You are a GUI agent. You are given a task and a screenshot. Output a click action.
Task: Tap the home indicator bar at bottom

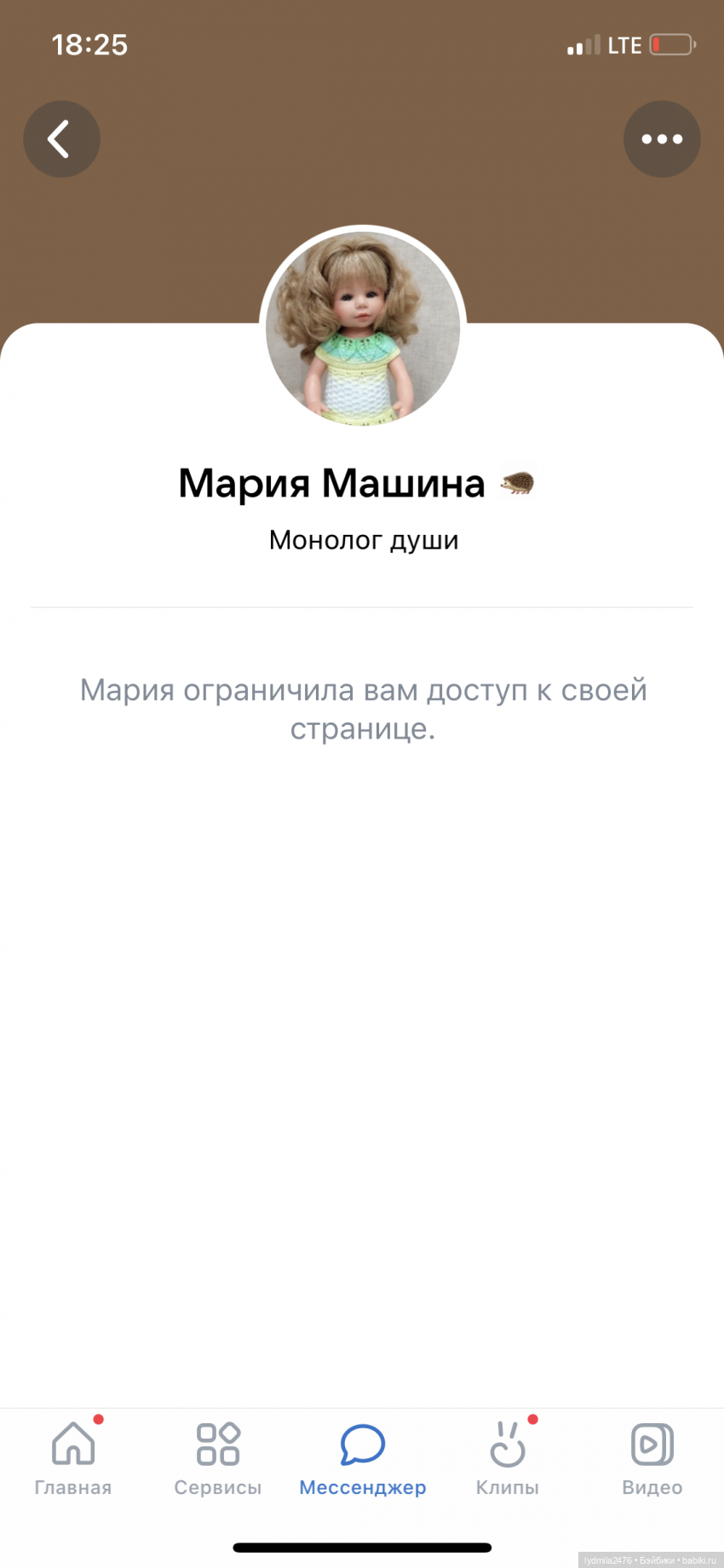(x=362, y=1548)
